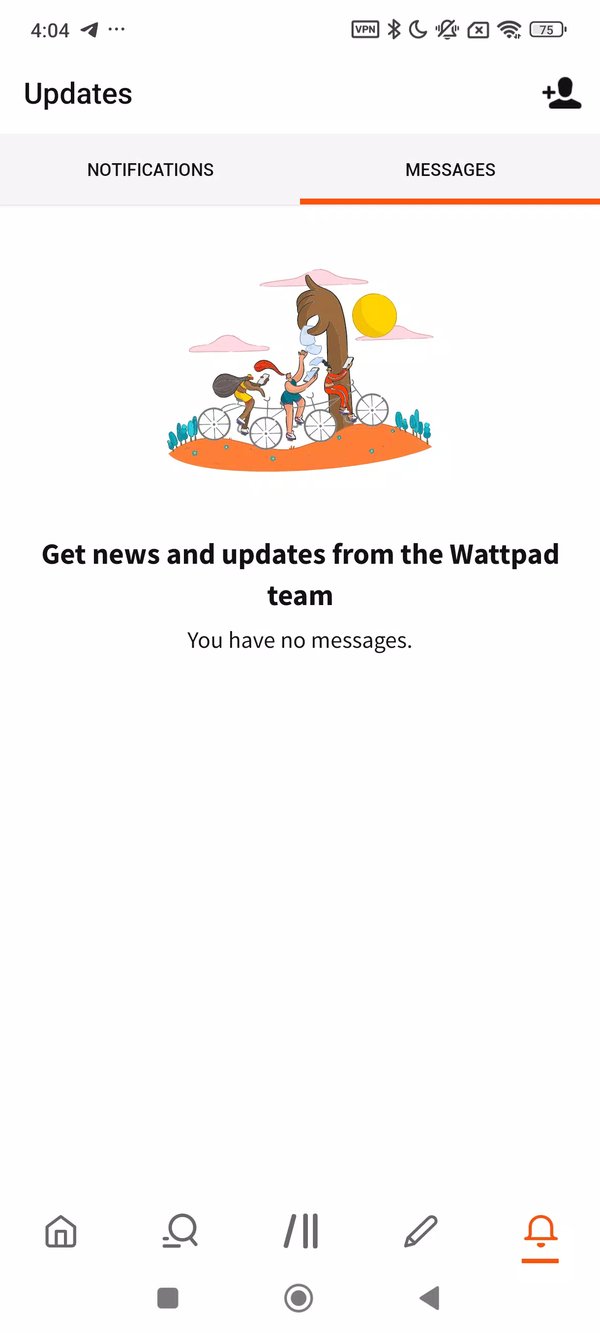This screenshot has width=600, height=1333.
Task: Open recent apps with the square button
Action: pos(168,1298)
